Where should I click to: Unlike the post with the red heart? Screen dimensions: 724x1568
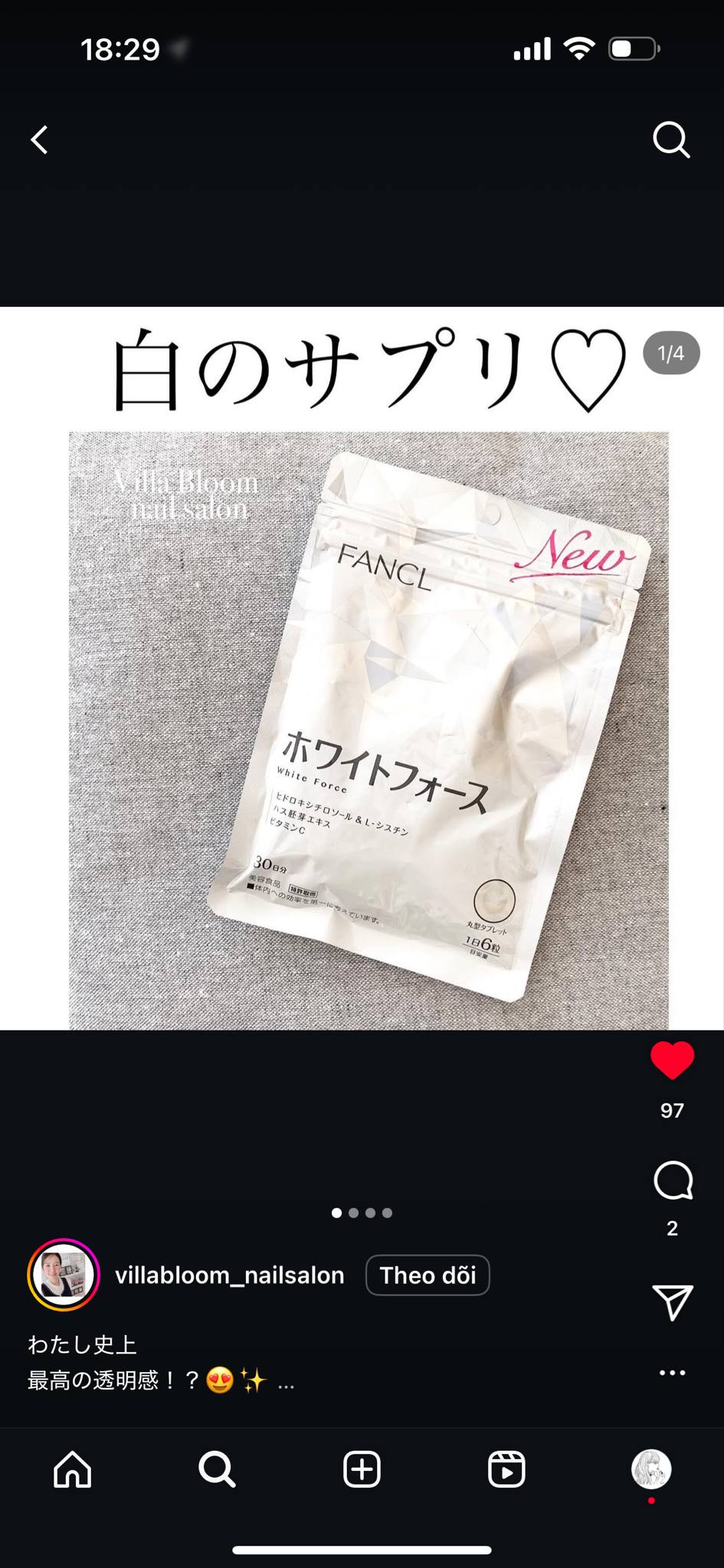[x=672, y=1061]
